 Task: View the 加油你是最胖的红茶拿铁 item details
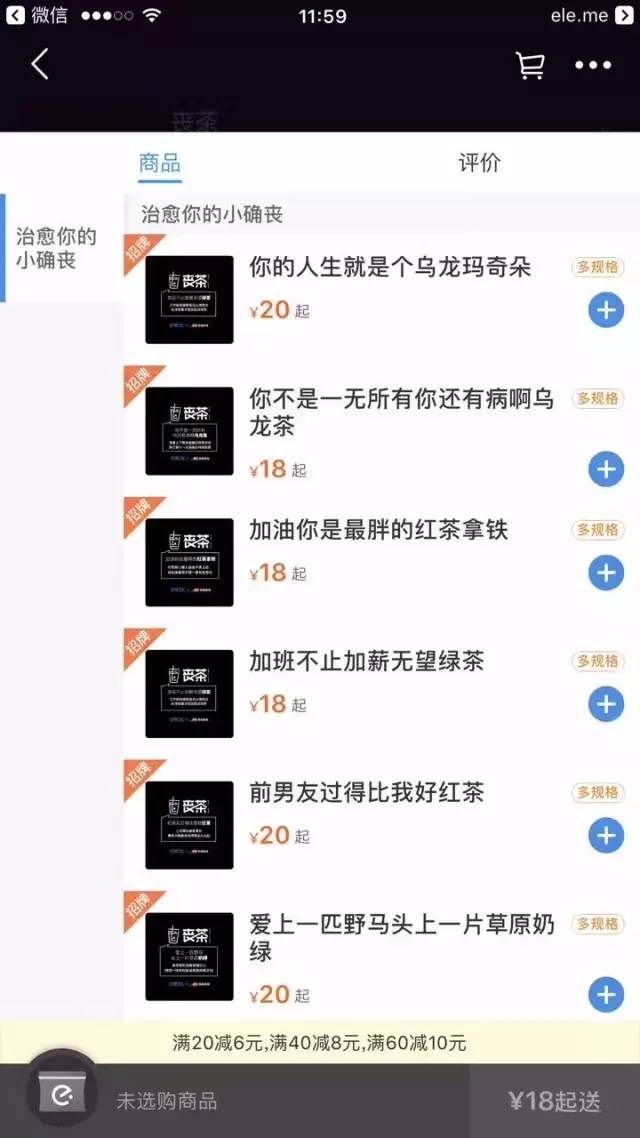379,530
